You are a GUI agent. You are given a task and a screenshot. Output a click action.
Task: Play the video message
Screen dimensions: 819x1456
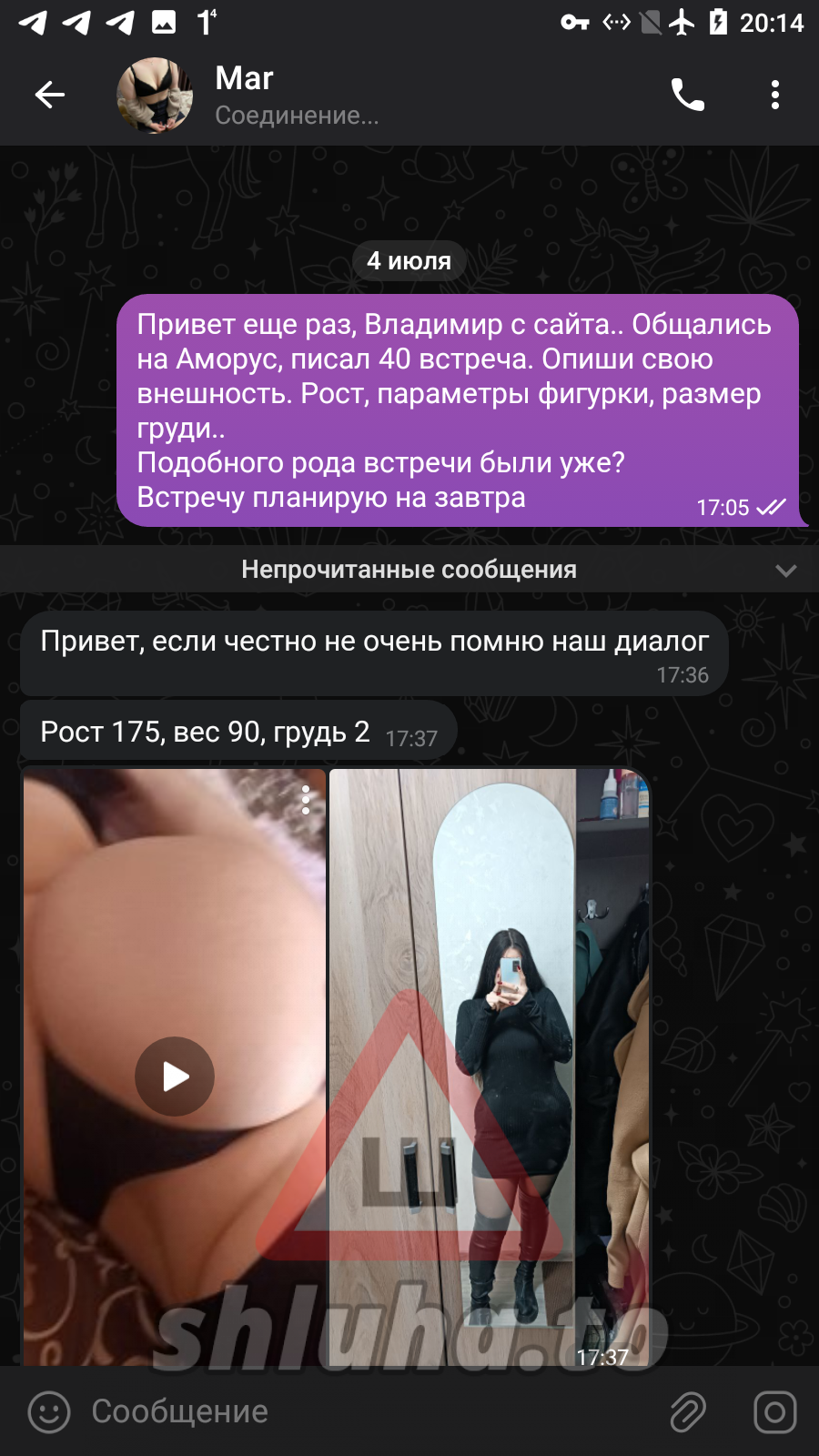click(175, 1077)
